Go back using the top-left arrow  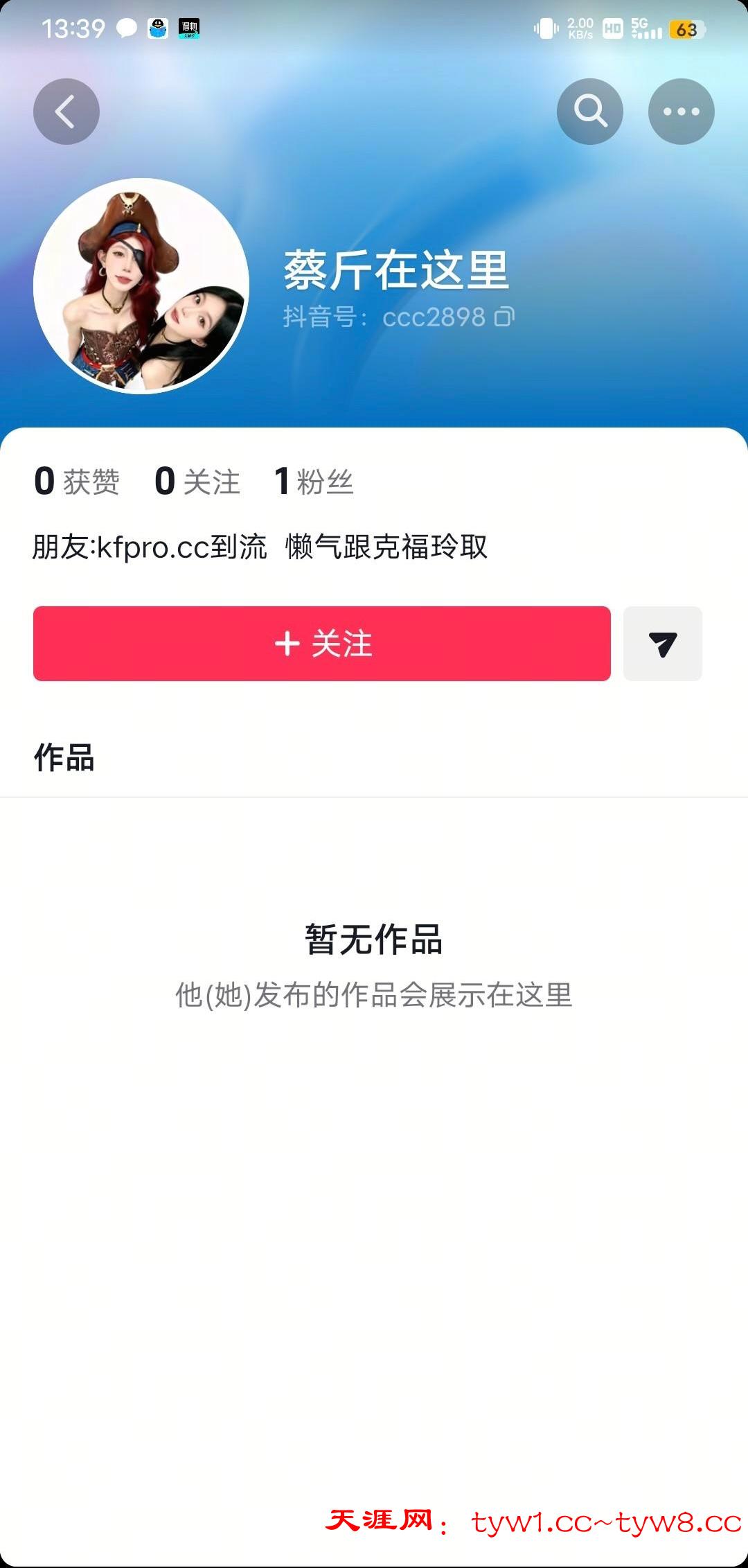[66, 112]
